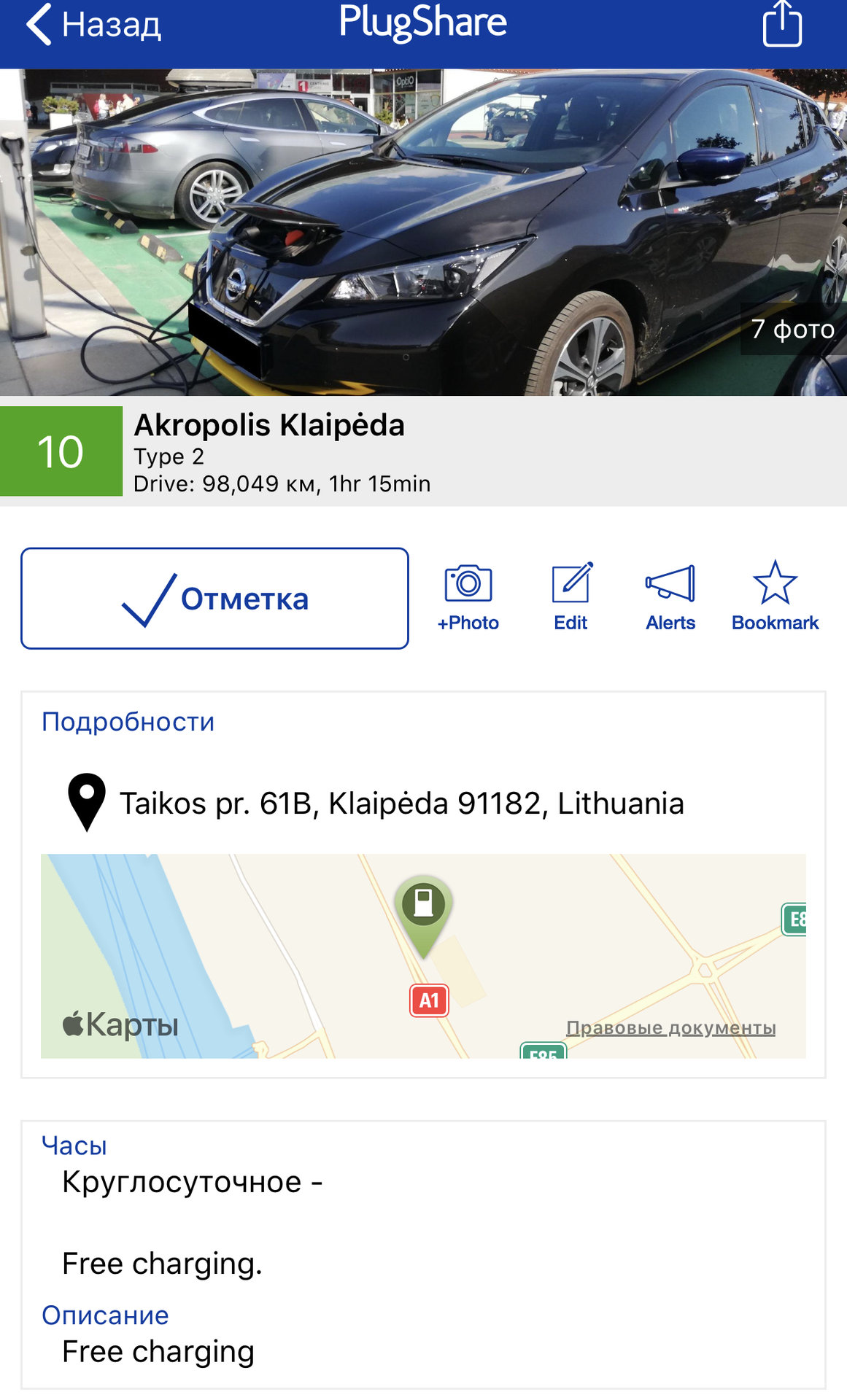Bookmark Akropolis Klaipėda station
The image size is (847, 1400).
775,597
